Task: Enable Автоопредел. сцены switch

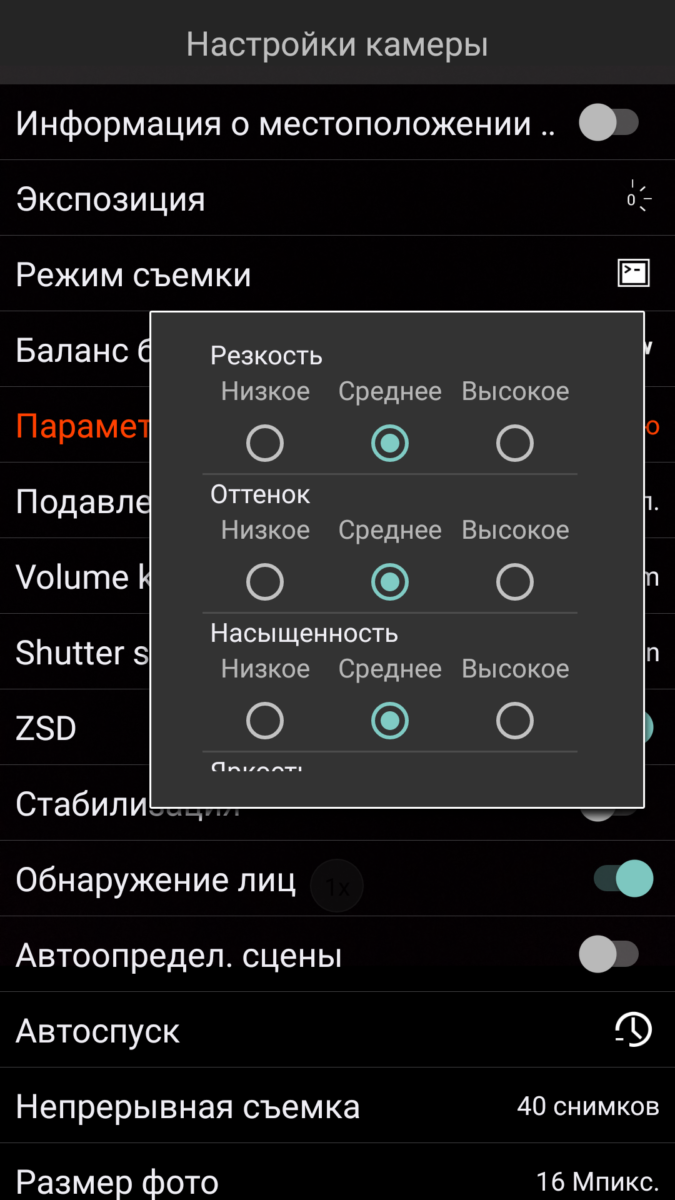Action: (x=609, y=955)
